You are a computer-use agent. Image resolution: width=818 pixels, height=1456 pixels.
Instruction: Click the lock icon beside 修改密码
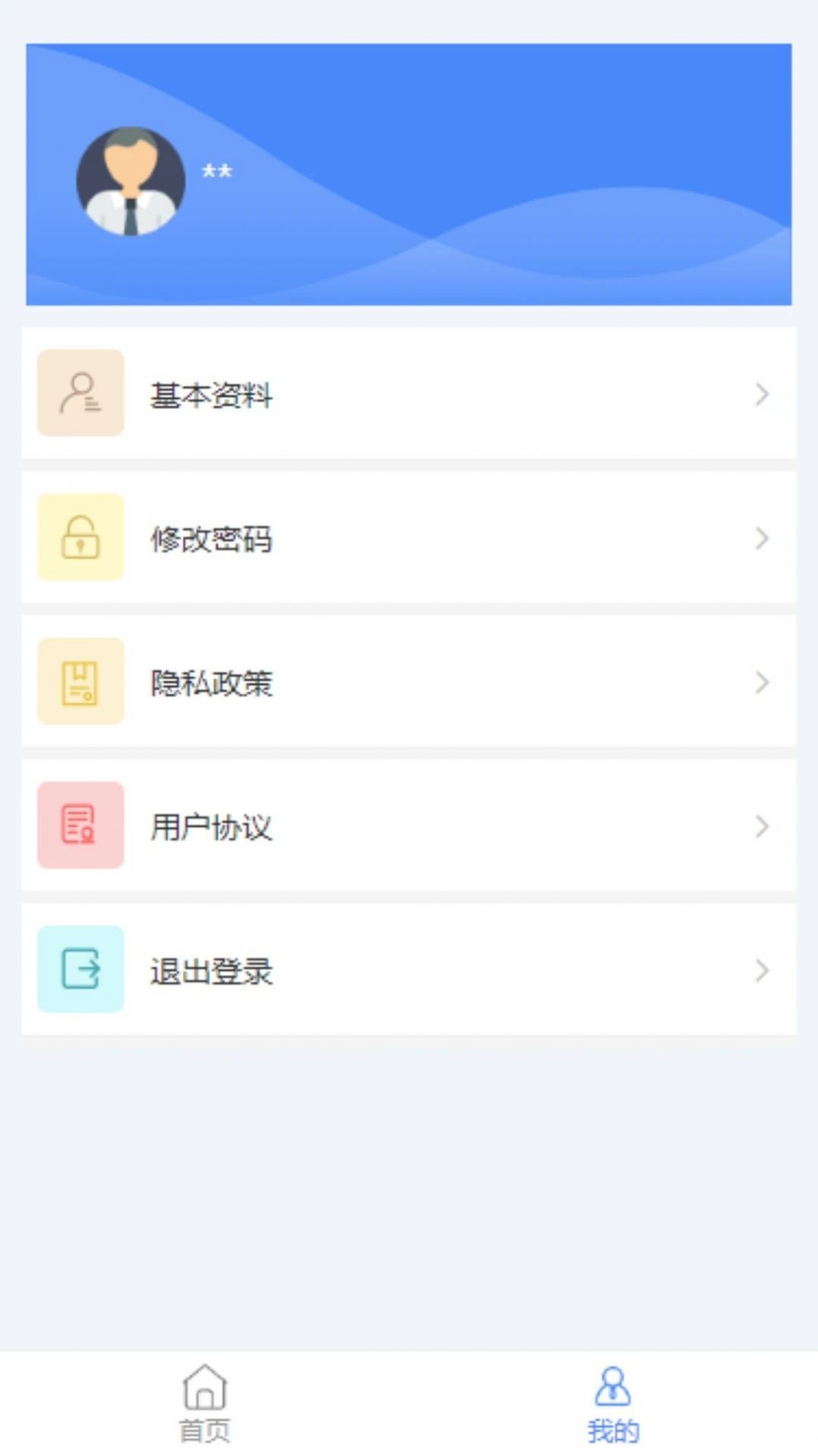coord(81,540)
